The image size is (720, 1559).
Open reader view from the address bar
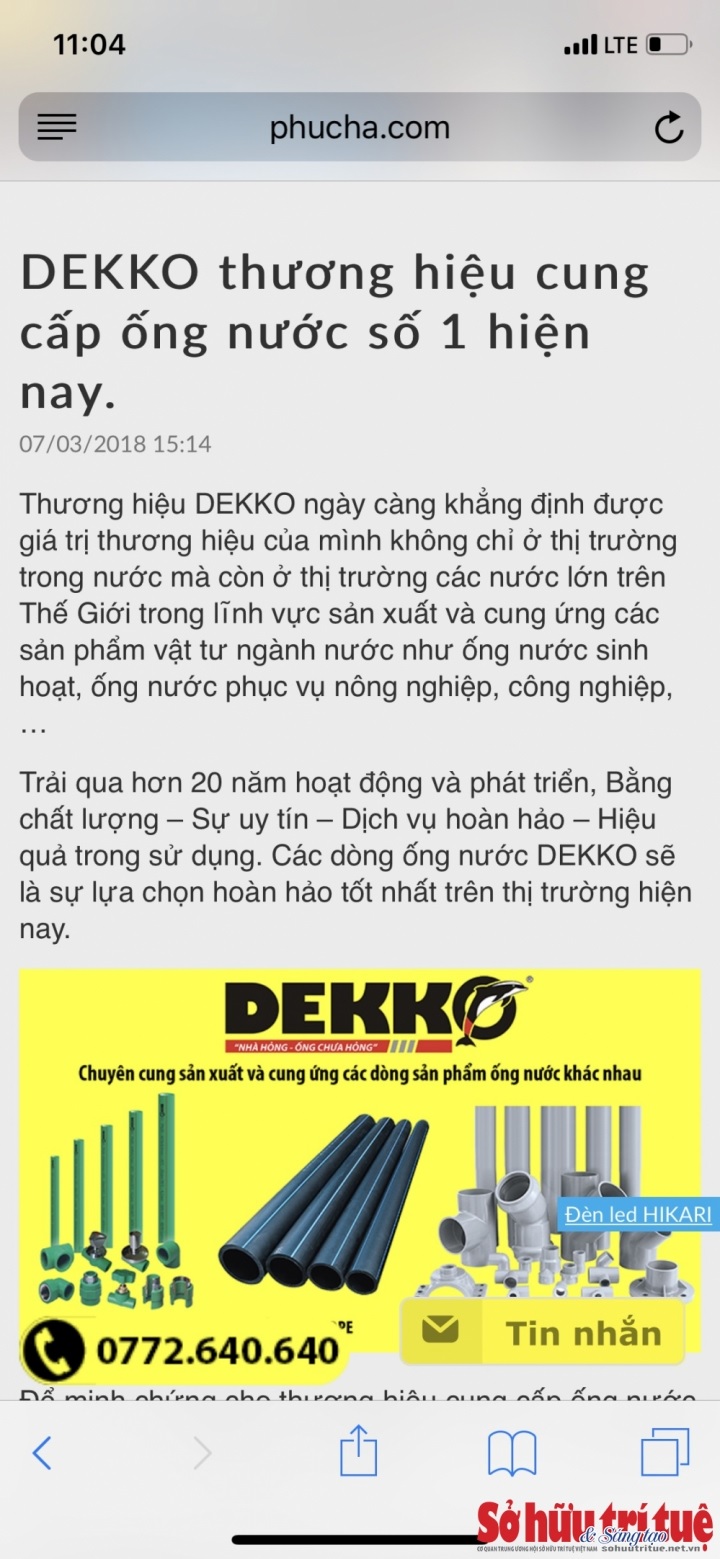point(57,128)
